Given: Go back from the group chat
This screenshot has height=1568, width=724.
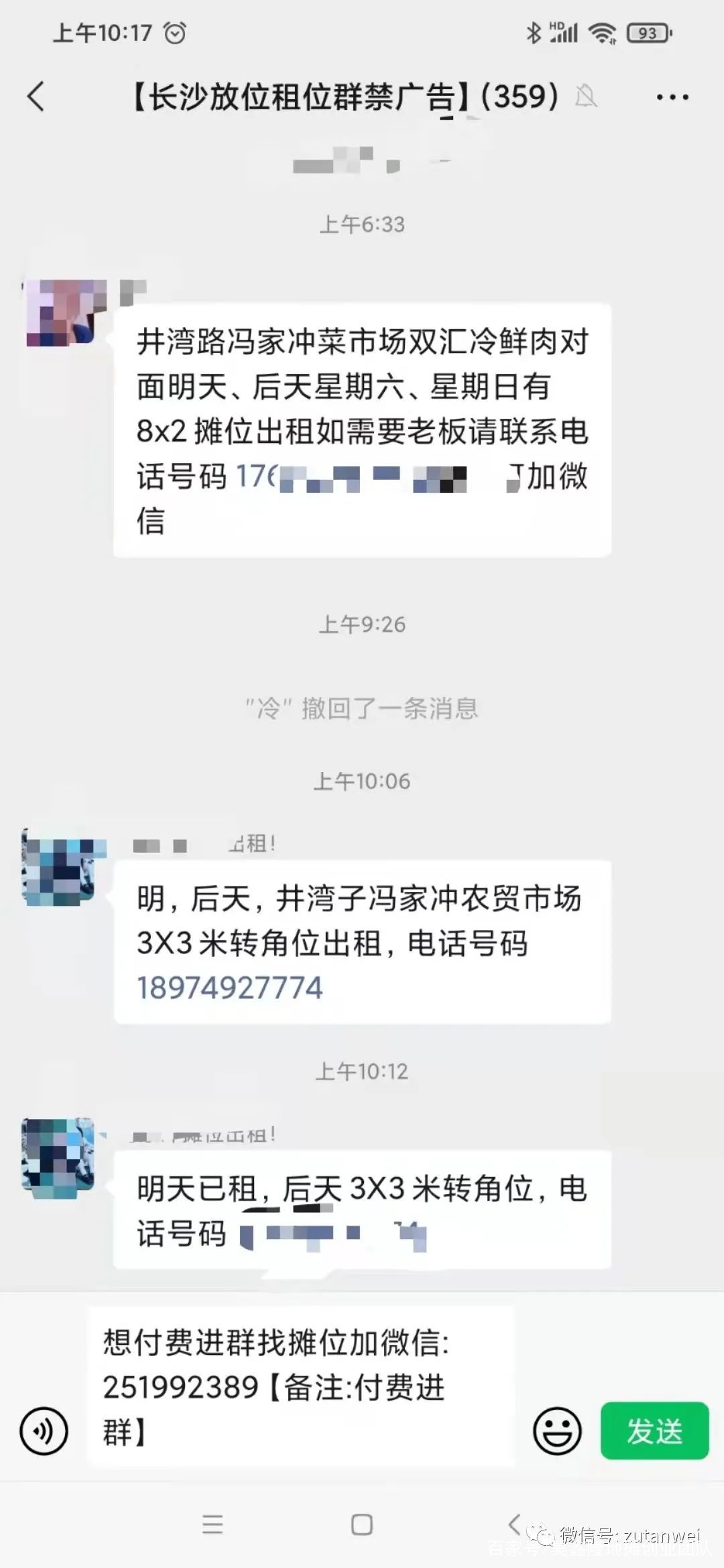Looking at the screenshot, I should (x=36, y=96).
